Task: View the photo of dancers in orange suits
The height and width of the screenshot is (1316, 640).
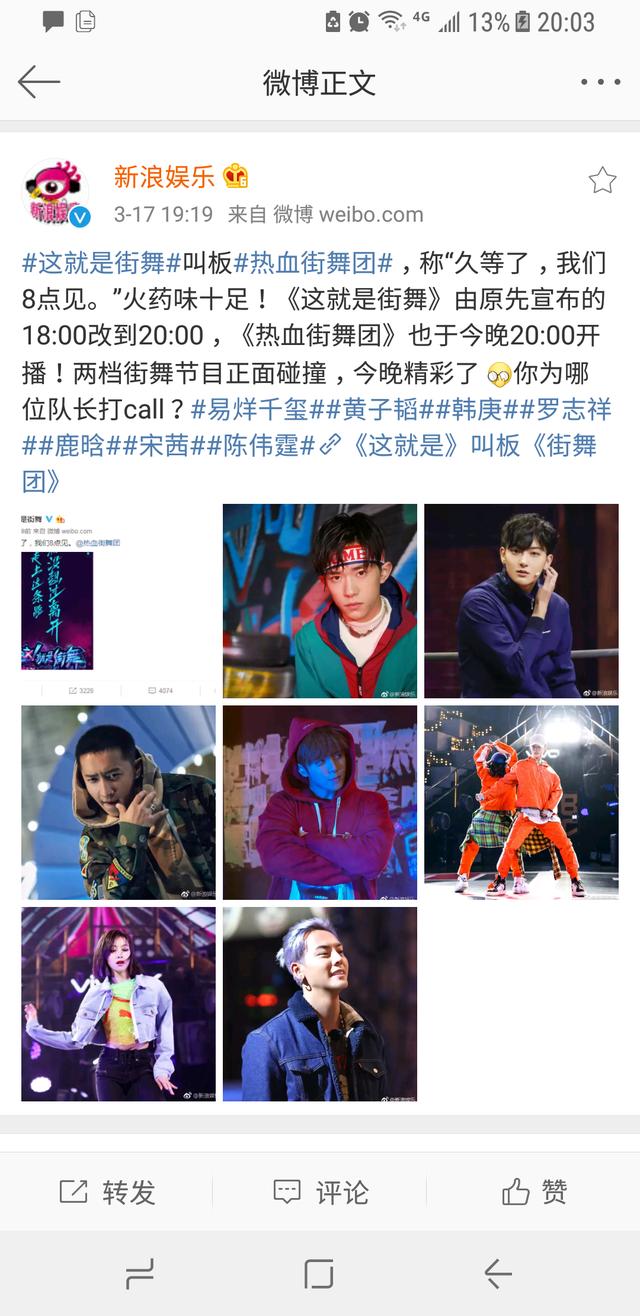Action: click(x=521, y=802)
